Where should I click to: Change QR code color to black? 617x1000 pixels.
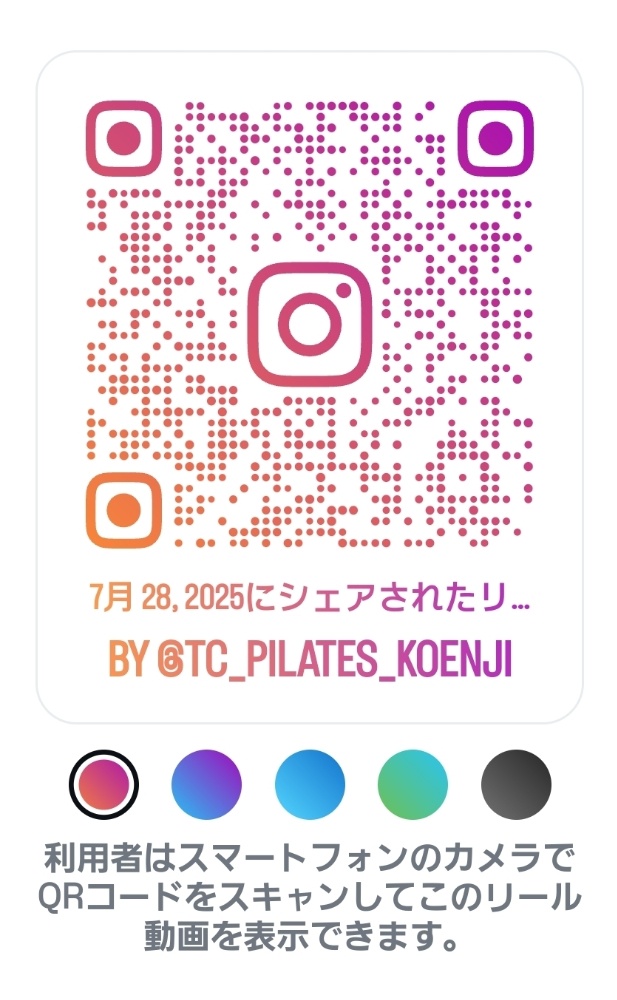(516, 784)
